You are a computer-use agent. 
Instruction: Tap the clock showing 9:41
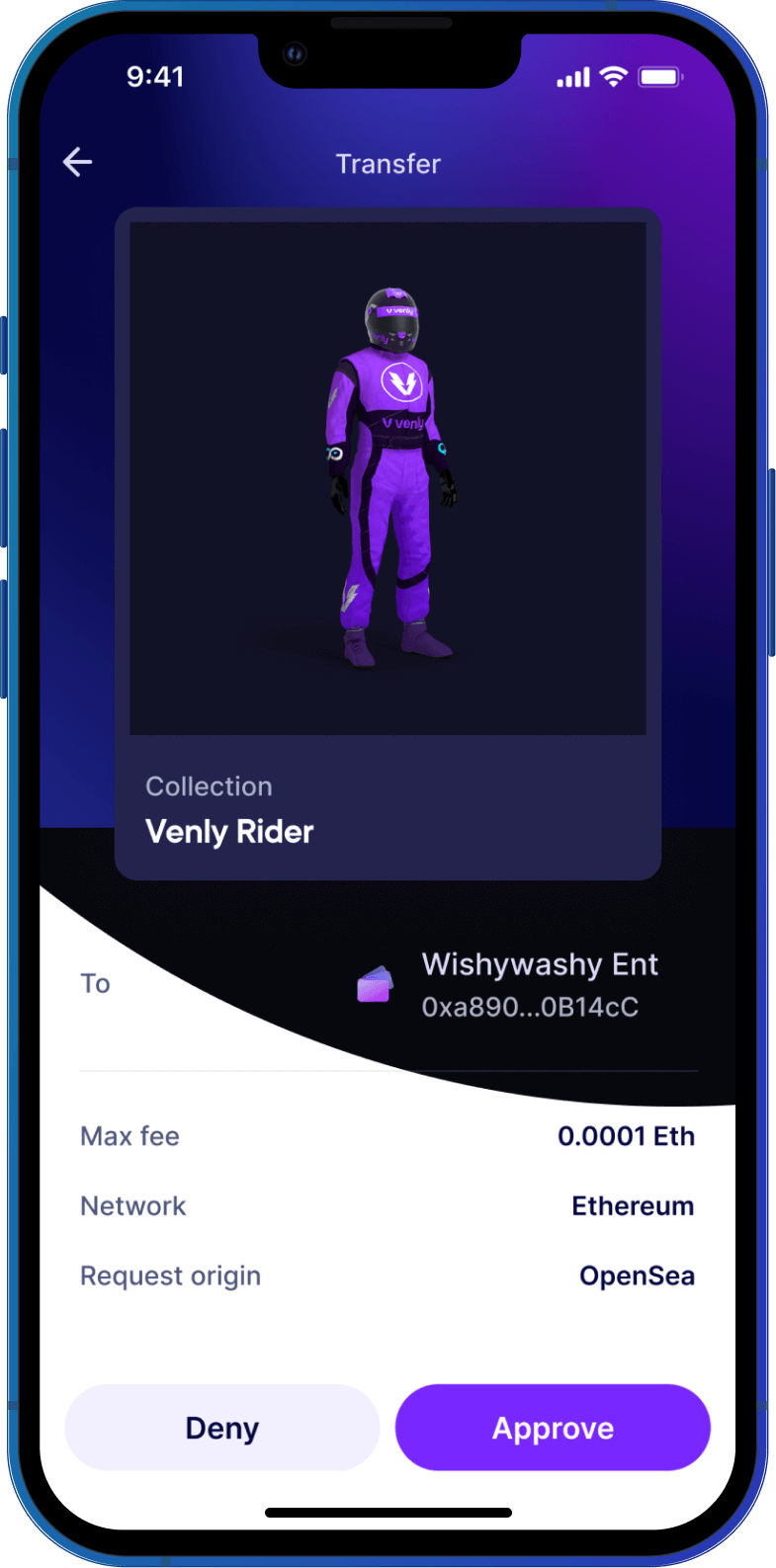(156, 76)
